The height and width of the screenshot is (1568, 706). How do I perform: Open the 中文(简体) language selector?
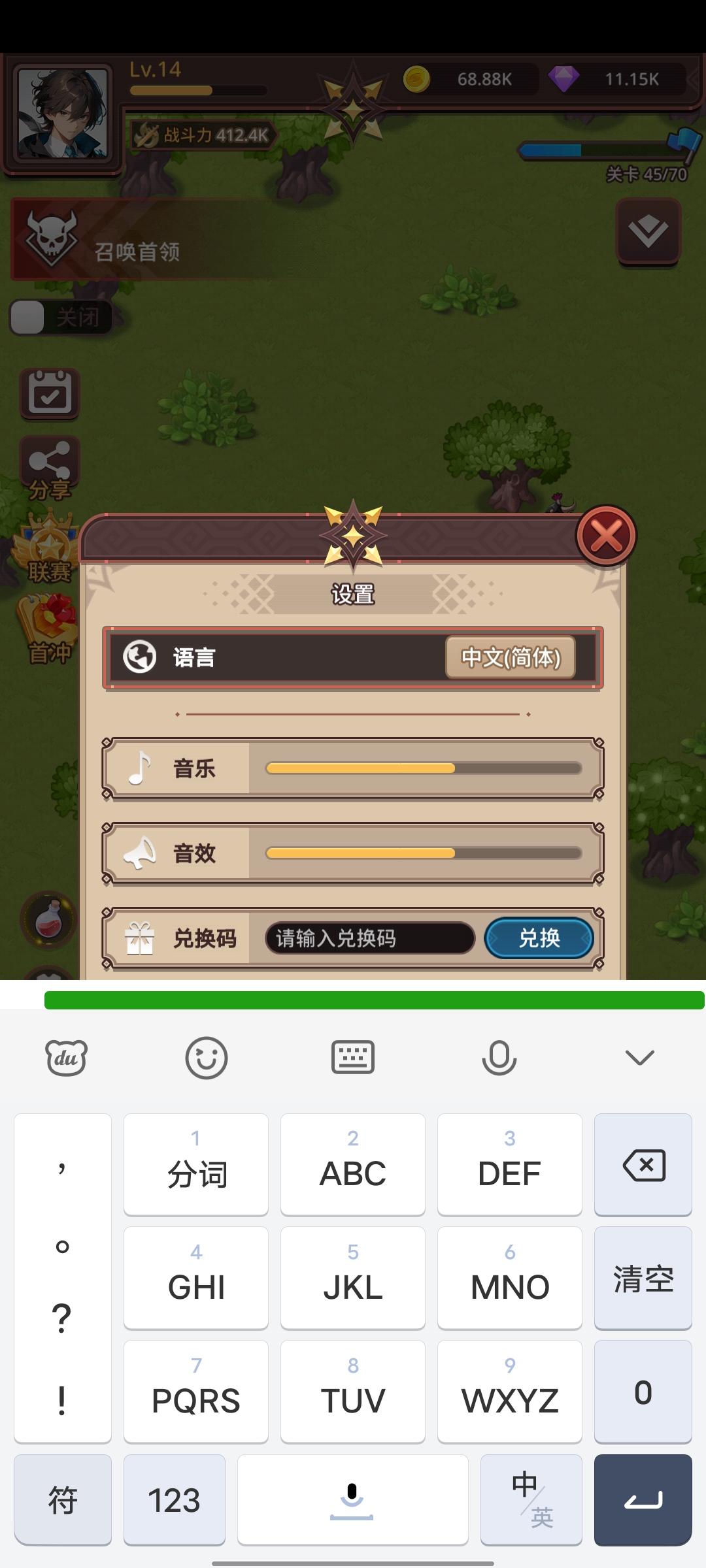(509, 659)
